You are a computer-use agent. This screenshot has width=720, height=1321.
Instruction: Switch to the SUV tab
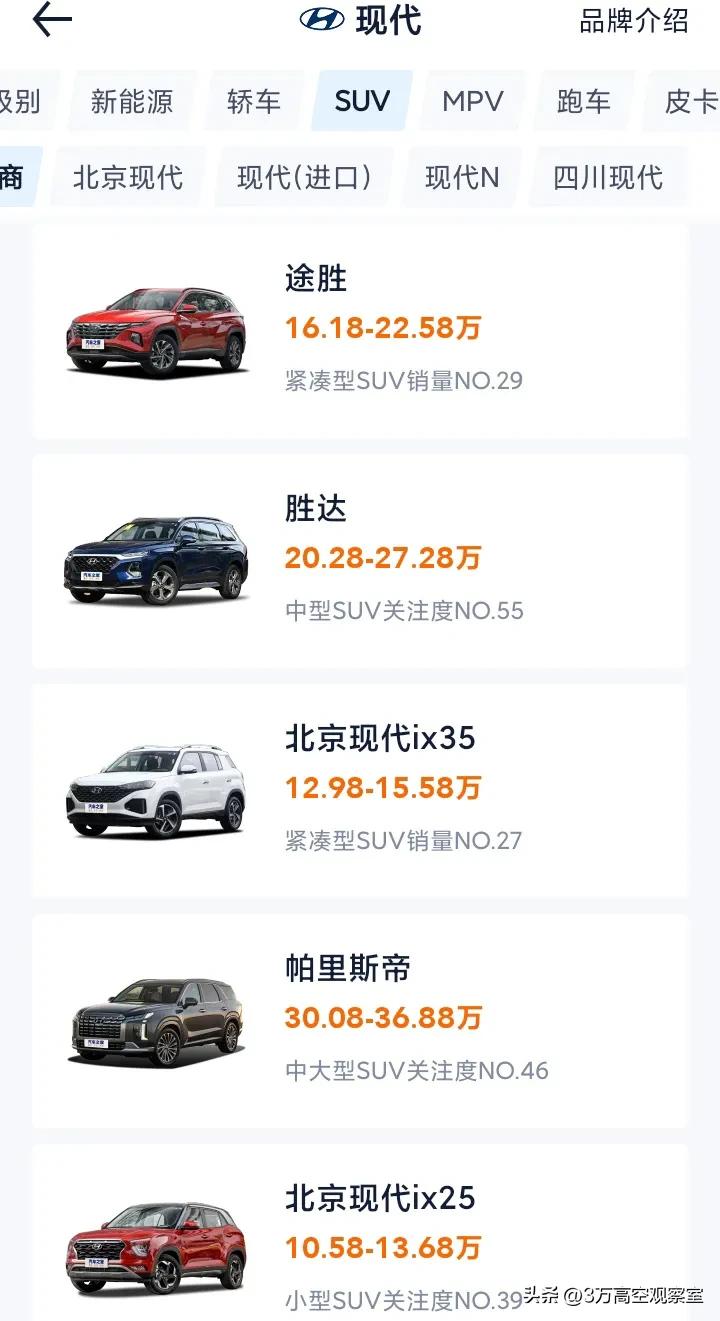point(360,101)
